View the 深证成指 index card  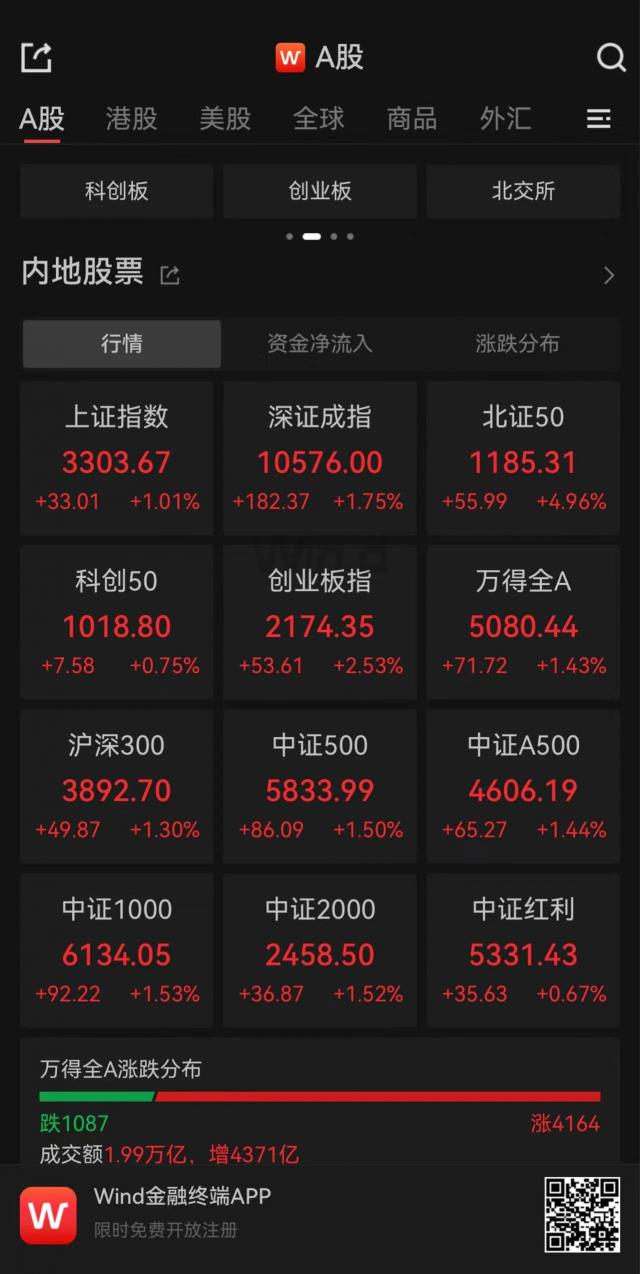point(320,458)
